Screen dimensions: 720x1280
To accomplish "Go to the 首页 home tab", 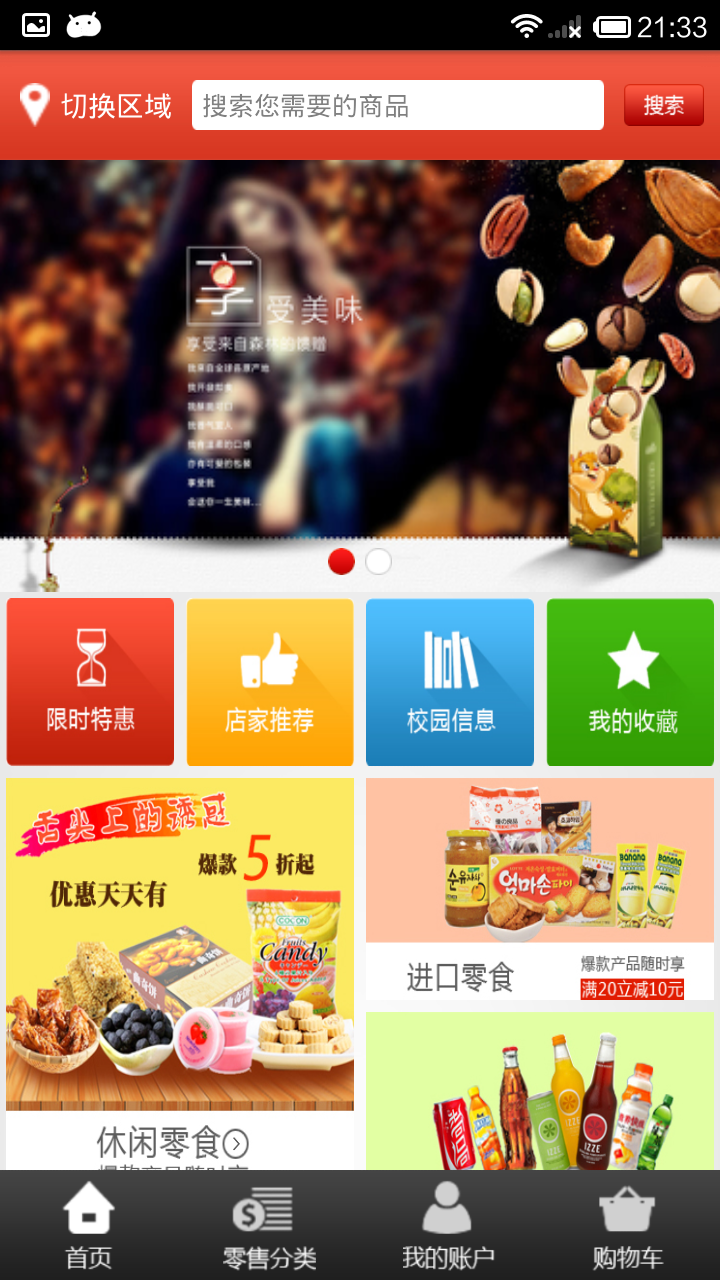I will (x=89, y=1225).
